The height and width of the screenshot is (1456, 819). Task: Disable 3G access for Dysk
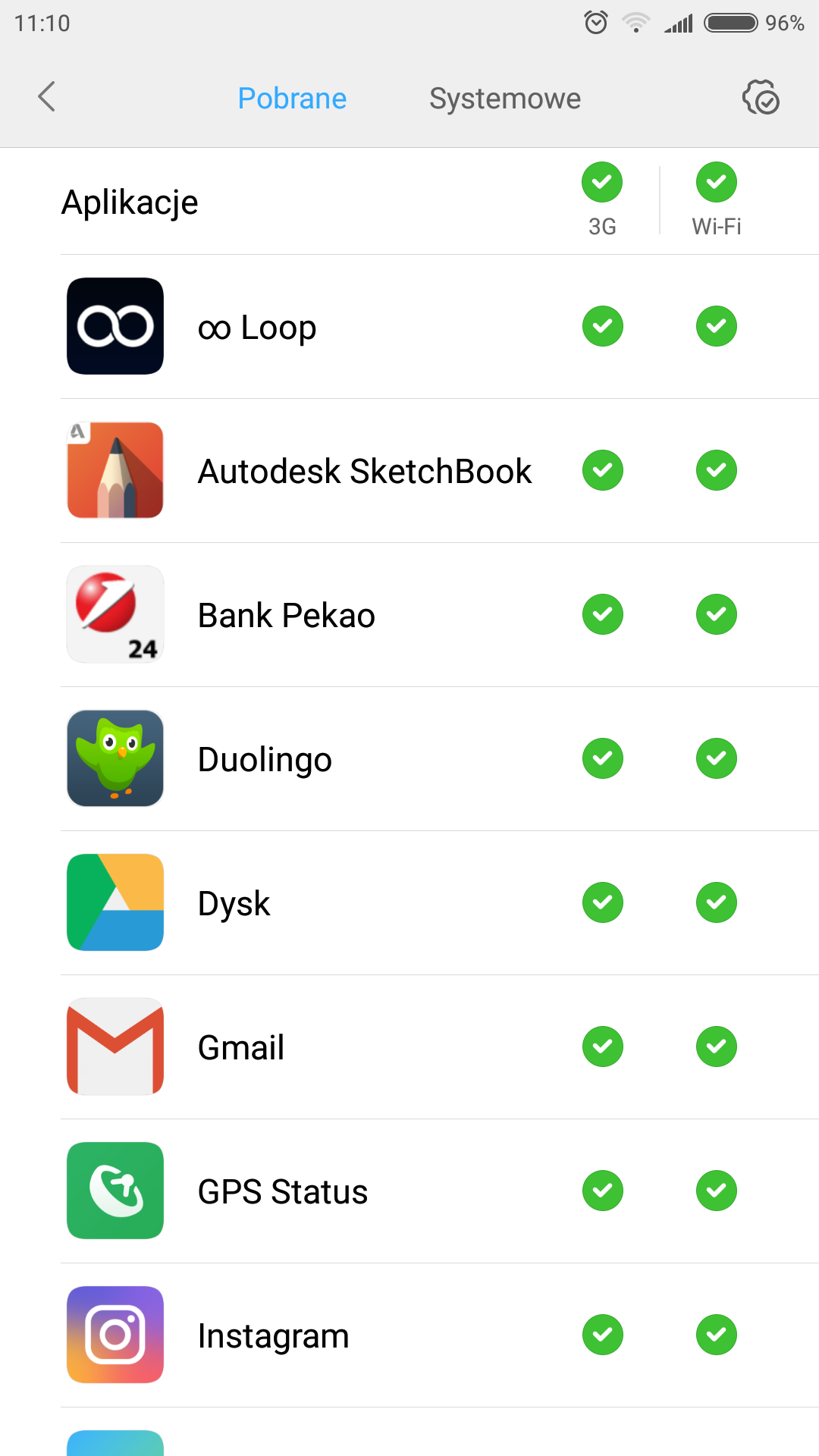click(x=602, y=902)
